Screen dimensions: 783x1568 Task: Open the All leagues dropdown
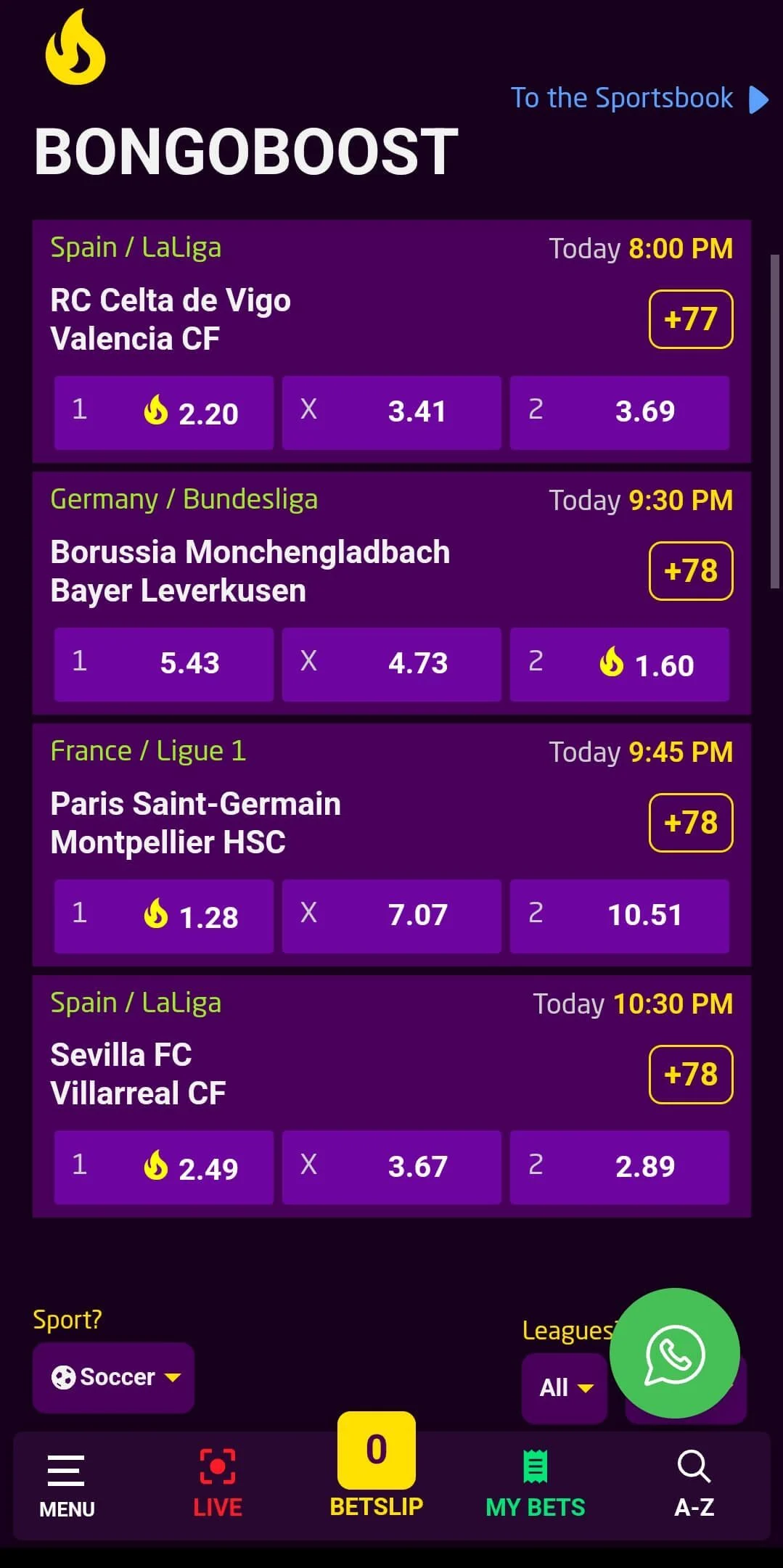(x=565, y=1388)
